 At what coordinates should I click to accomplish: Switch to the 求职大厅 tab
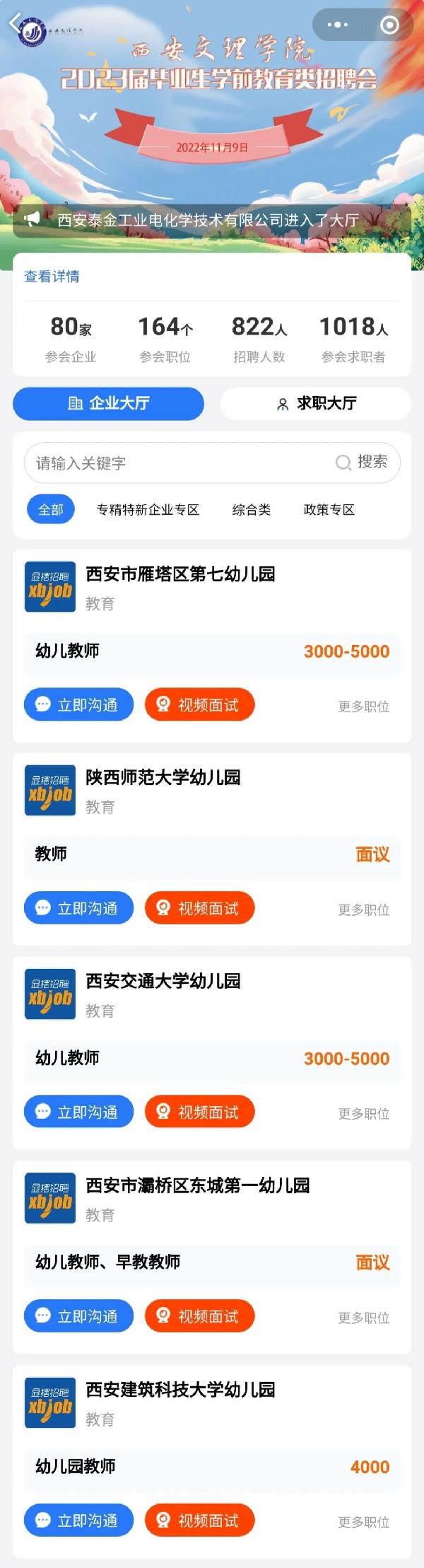pyautogui.click(x=315, y=404)
